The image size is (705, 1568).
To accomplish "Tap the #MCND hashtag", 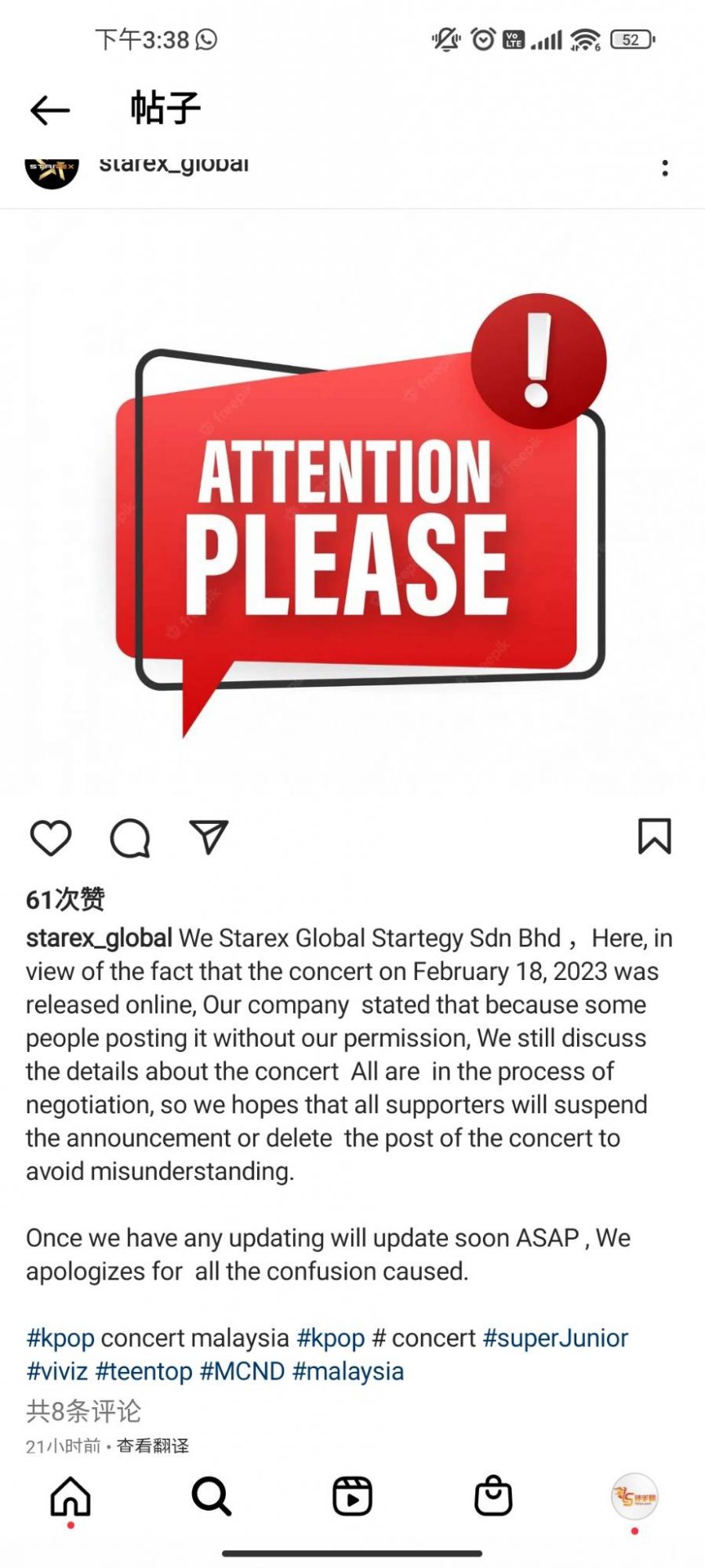I will (242, 1372).
